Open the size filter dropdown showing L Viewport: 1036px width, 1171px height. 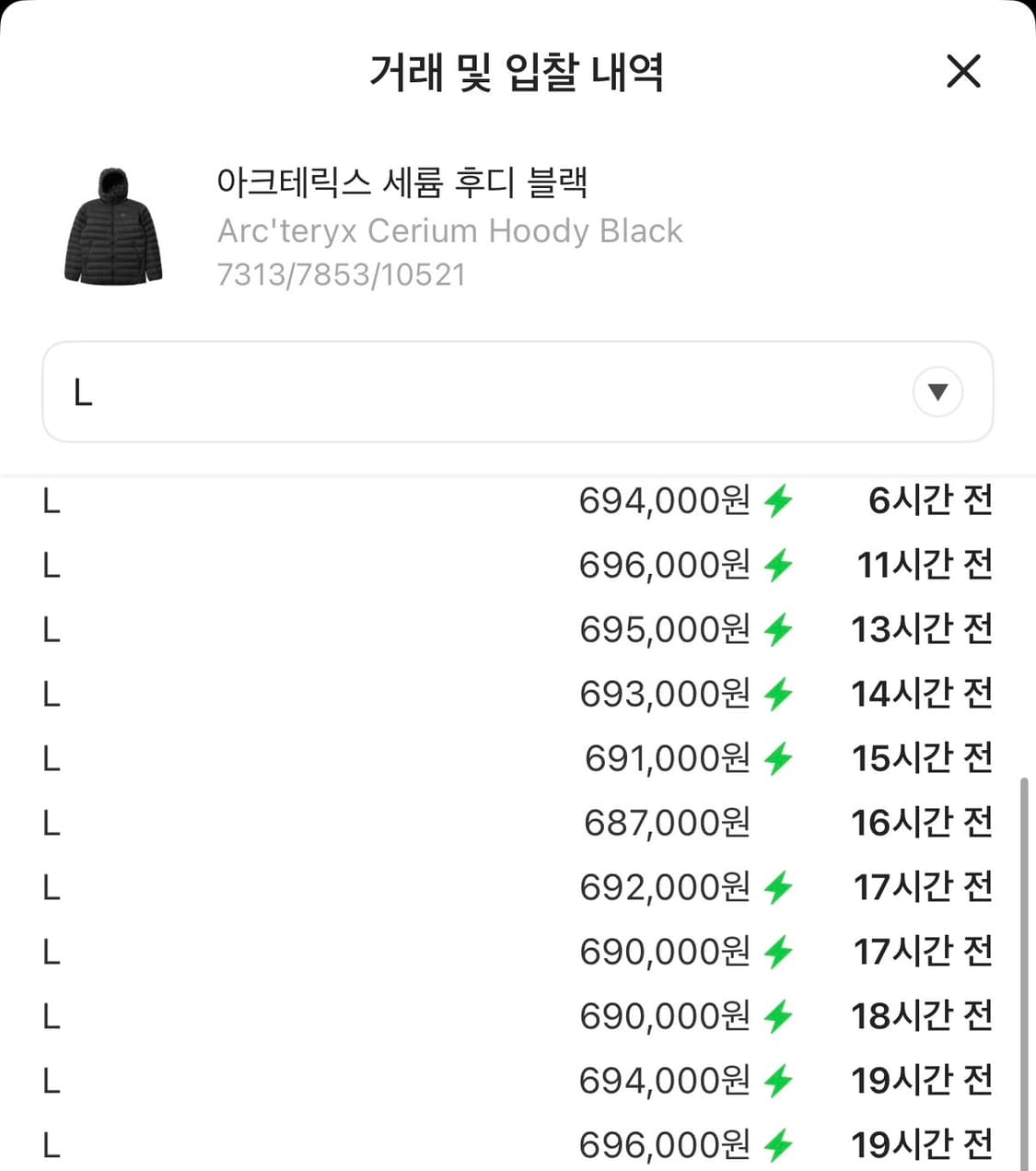click(x=518, y=392)
